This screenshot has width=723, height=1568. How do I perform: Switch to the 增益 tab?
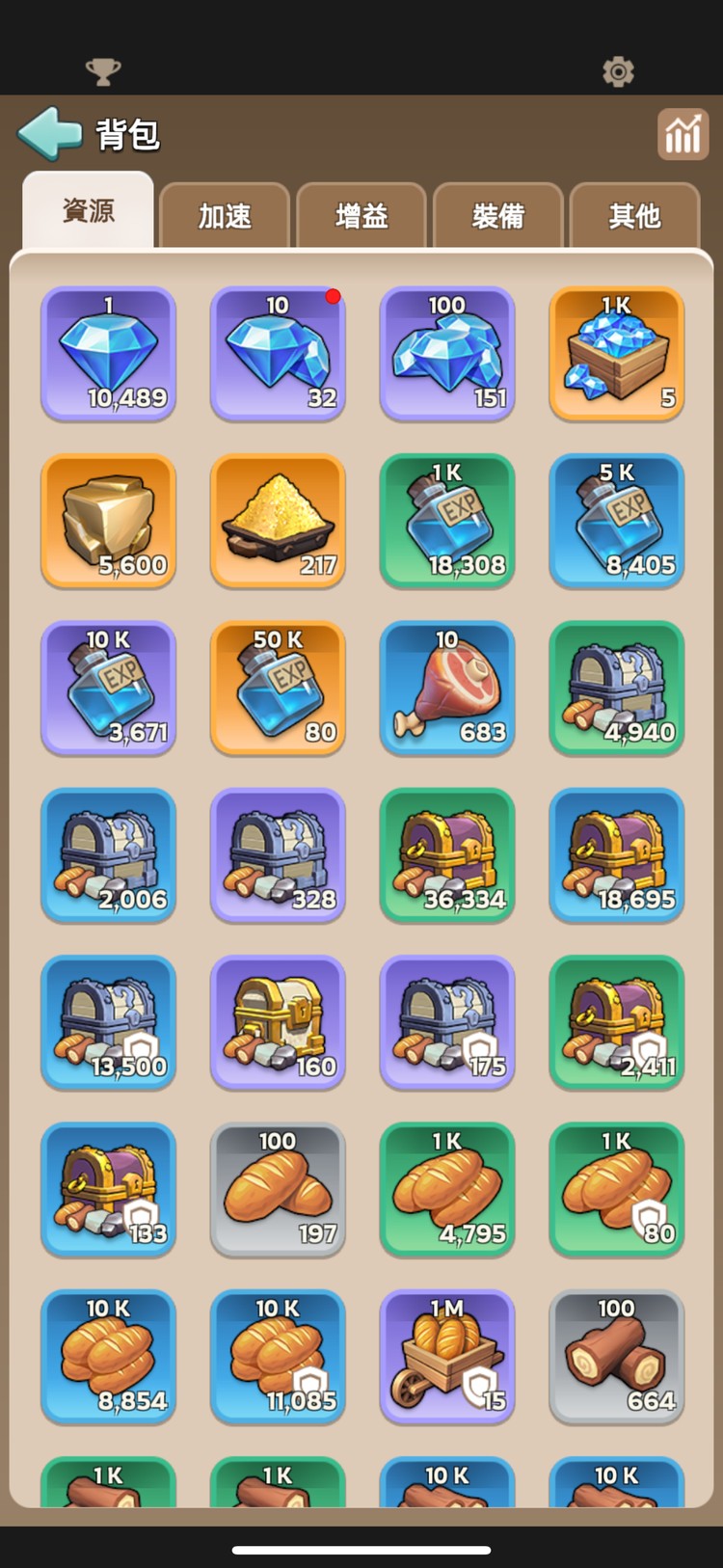click(361, 216)
